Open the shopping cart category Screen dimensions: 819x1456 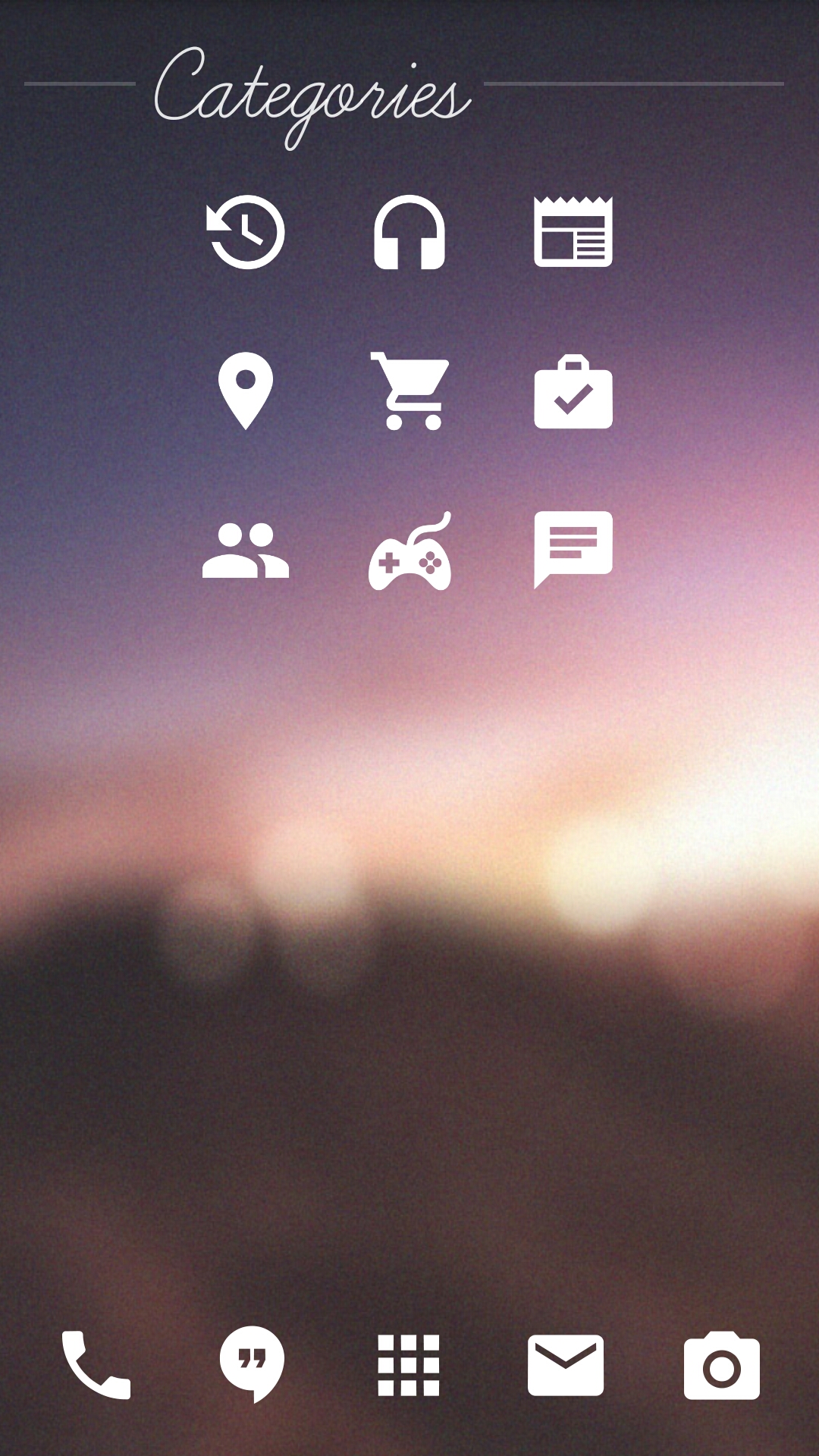[x=410, y=391]
